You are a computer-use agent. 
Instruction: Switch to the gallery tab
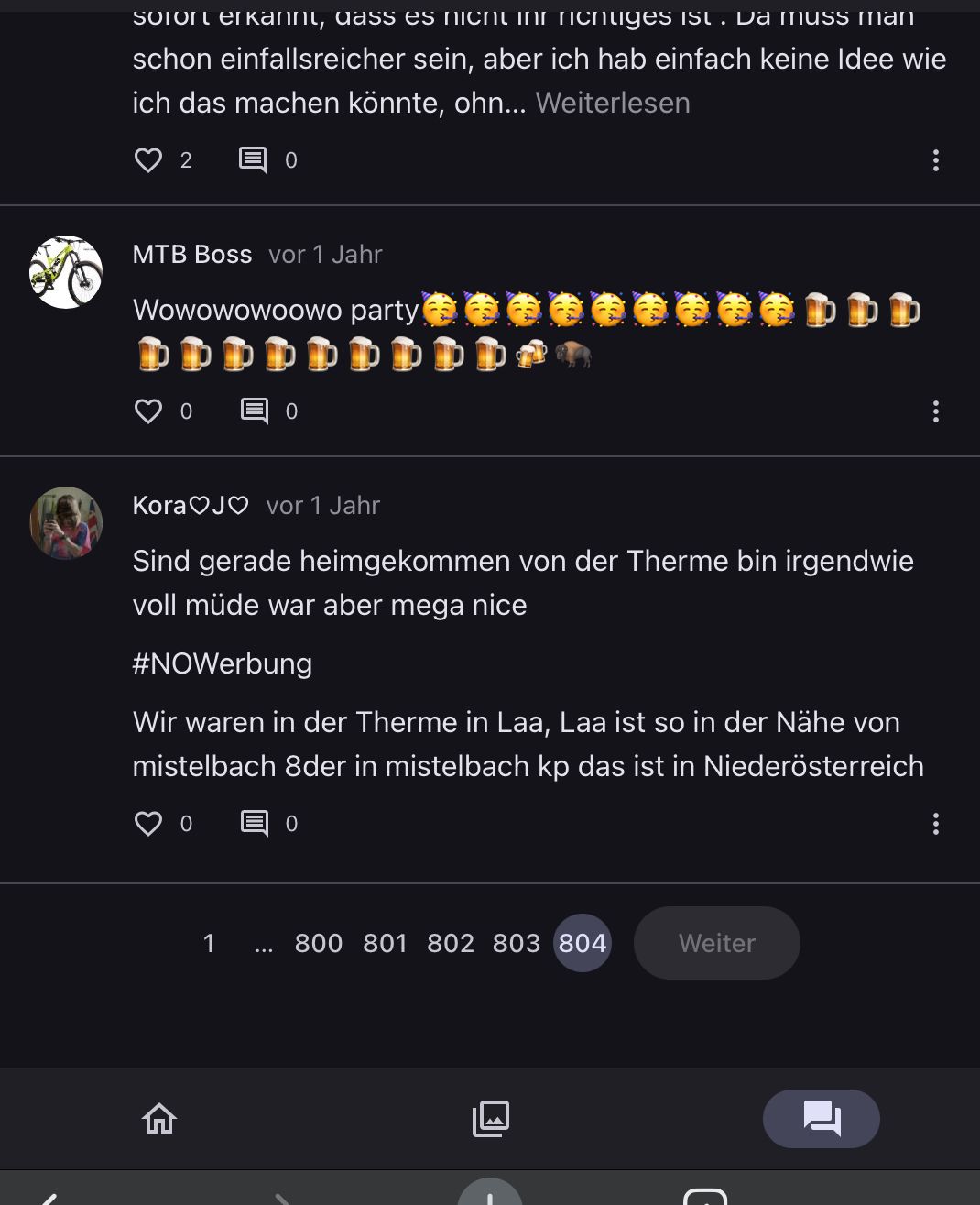tap(490, 1119)
